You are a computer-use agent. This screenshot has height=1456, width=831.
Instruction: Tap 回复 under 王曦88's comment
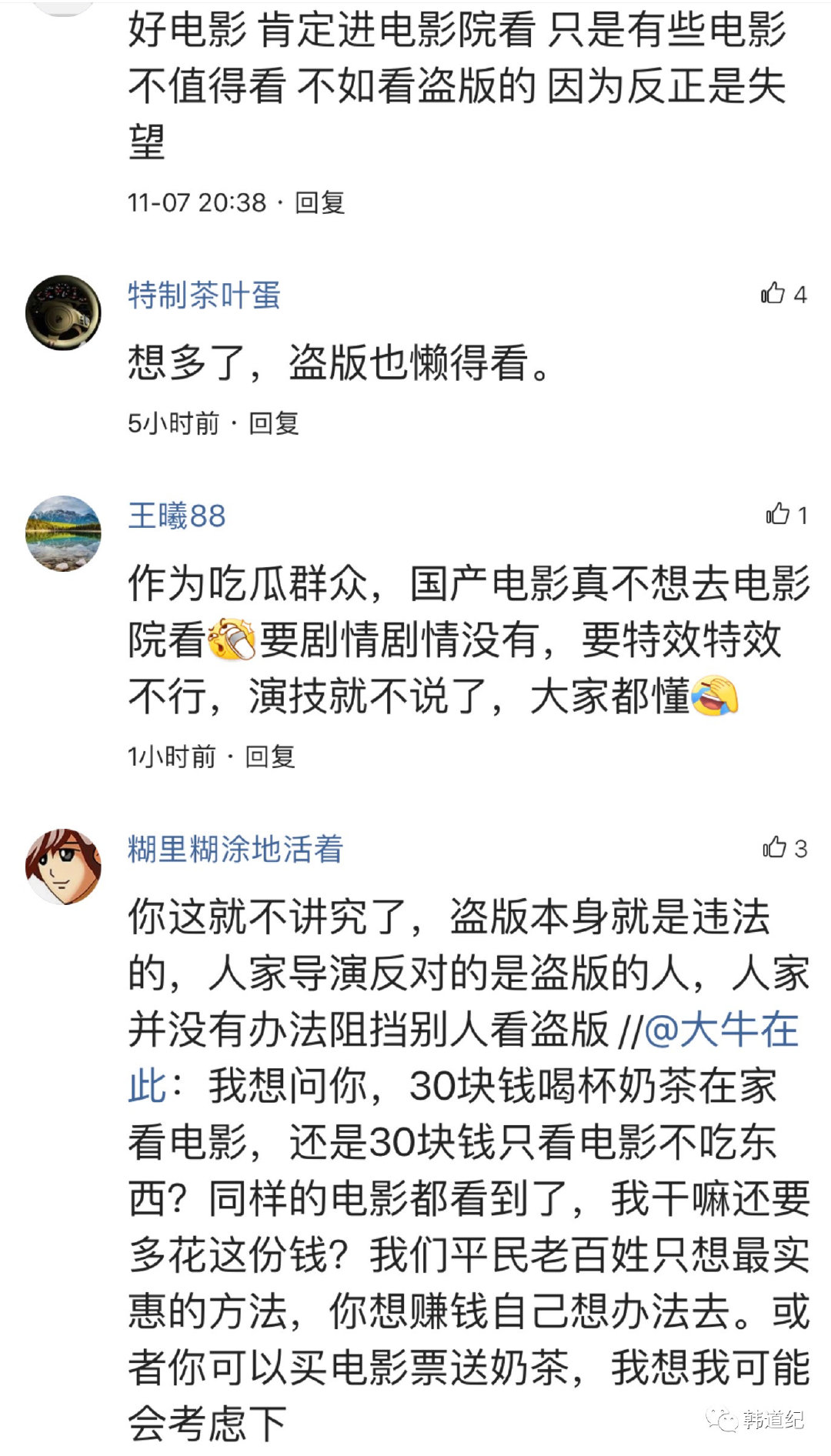tap(269, 756)
